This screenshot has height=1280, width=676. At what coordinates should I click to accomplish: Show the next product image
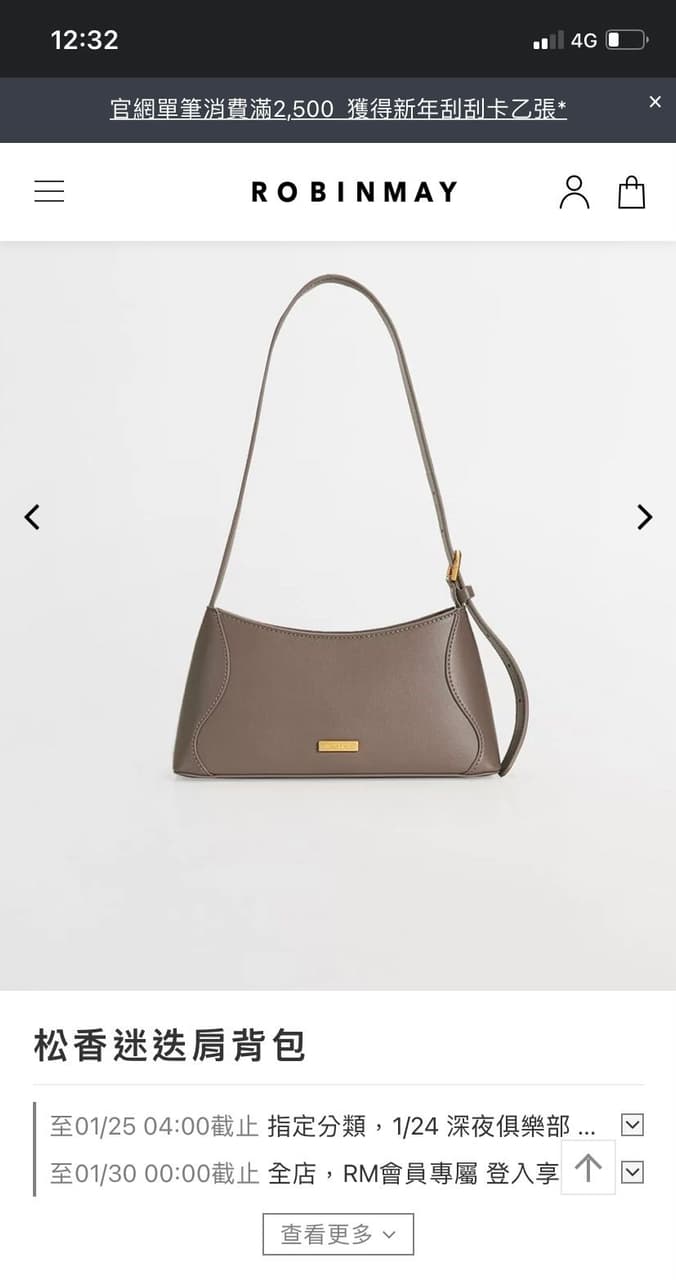pyautogui.click(x=644, y=517)
